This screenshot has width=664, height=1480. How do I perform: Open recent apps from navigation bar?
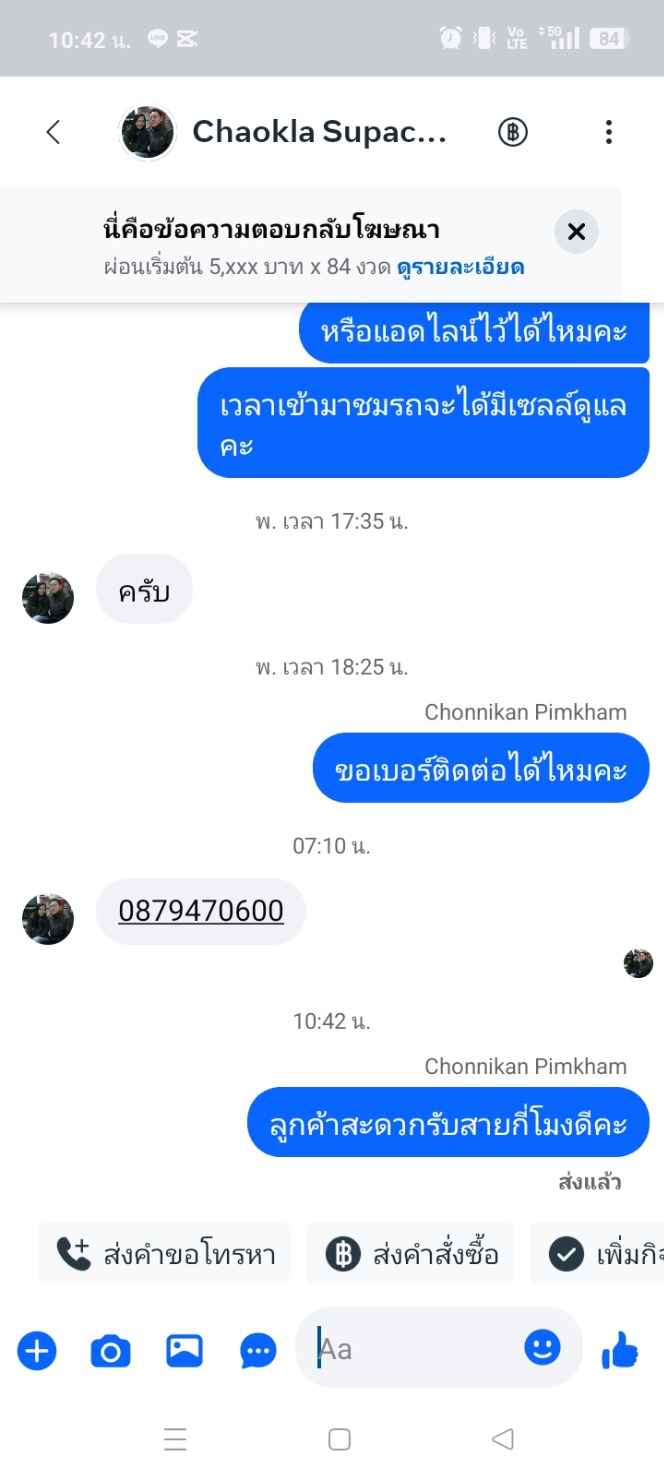[x=175, y=1439]
